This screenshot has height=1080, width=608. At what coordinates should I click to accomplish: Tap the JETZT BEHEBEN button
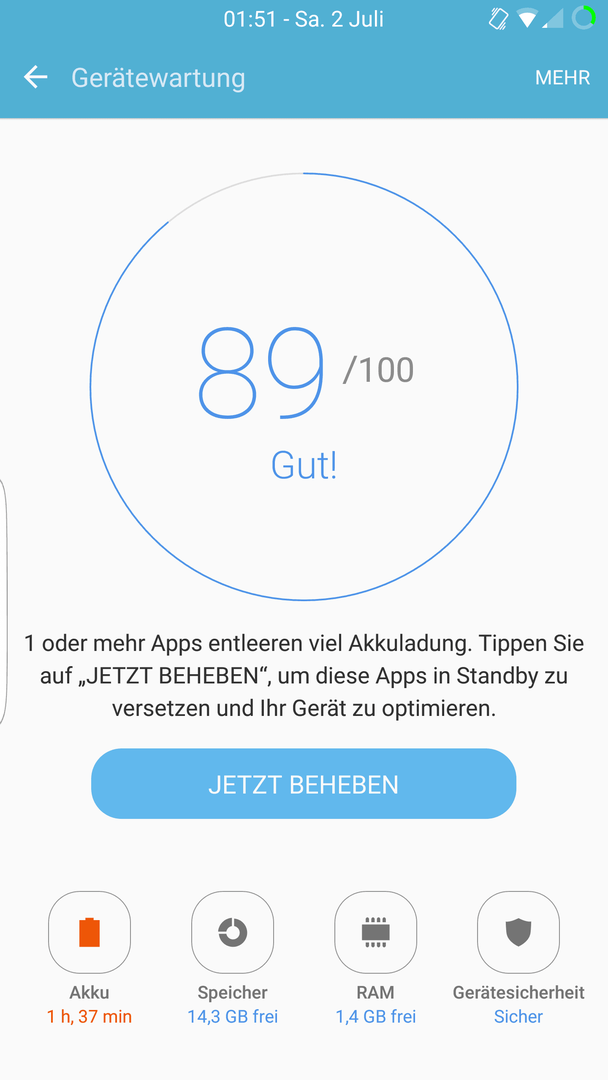tap(304, 784)
